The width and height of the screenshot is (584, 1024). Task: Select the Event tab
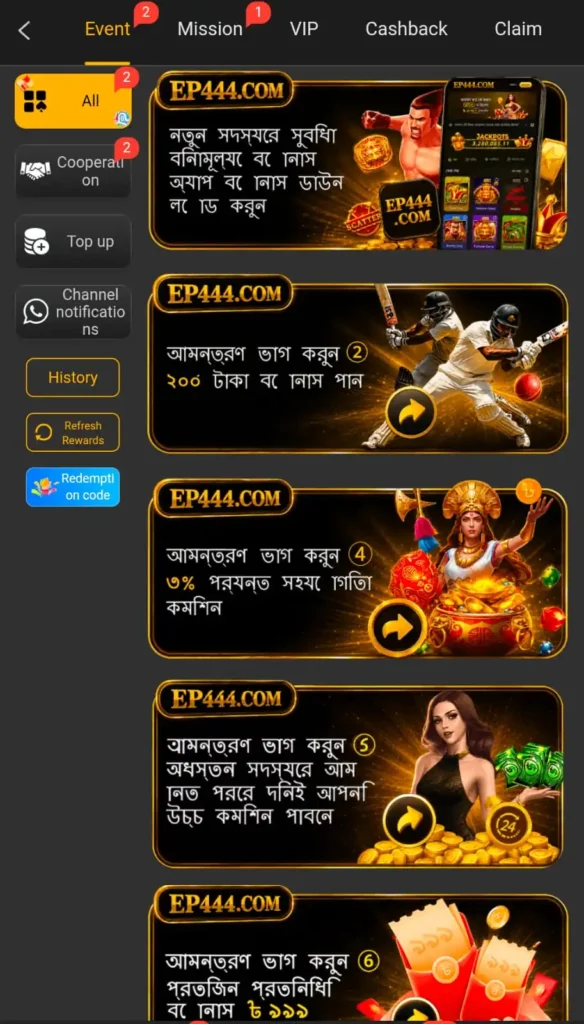click(108, 29)
